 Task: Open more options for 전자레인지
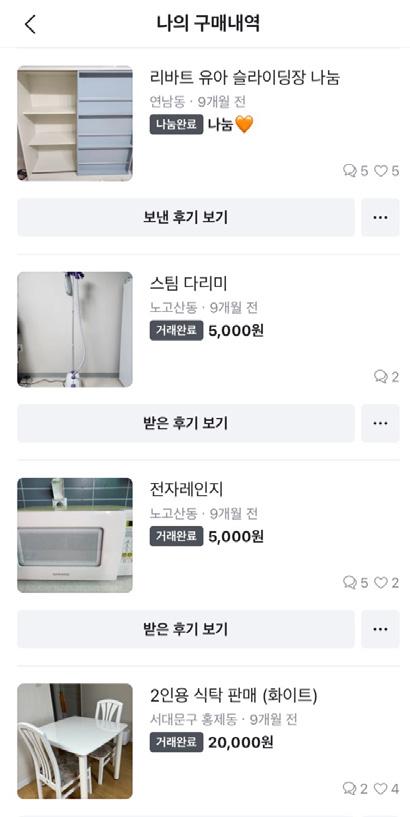[x=380, y=629]
